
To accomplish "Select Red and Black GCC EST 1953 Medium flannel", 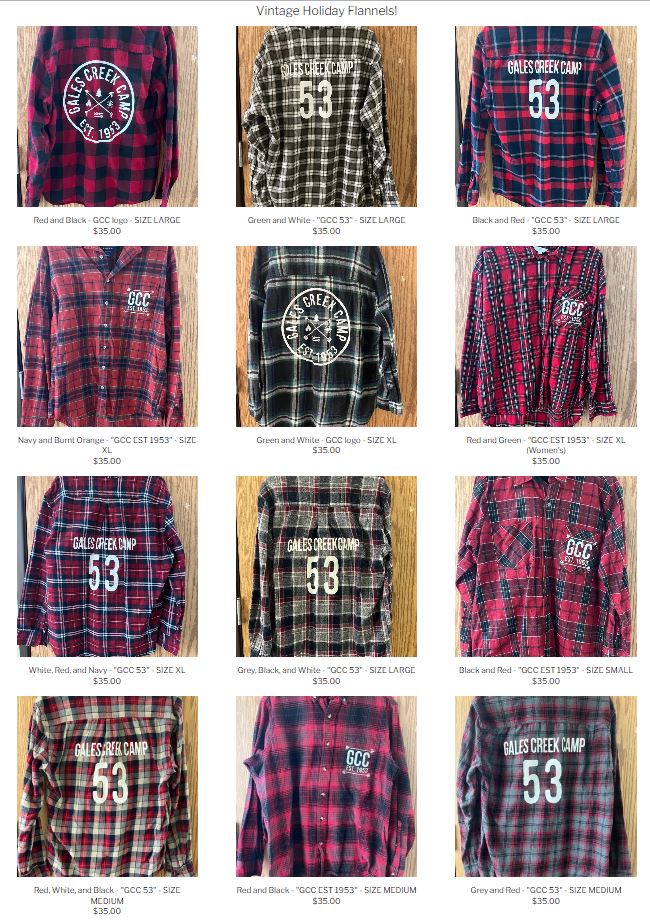I will 326,786.
